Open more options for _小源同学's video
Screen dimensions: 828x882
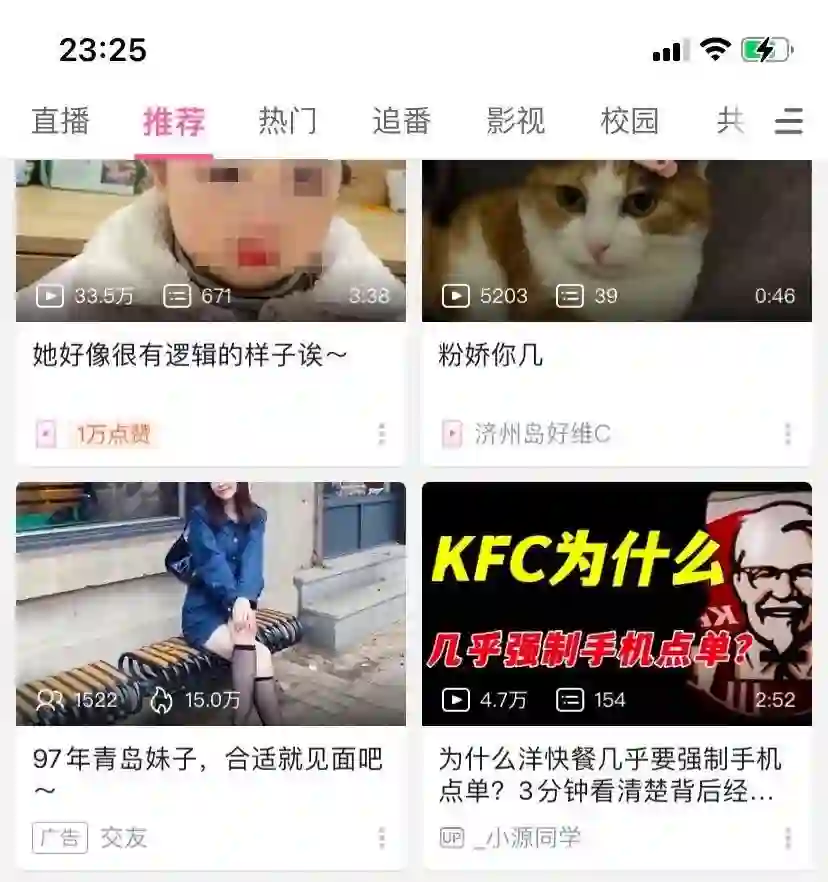click(787, 838)
